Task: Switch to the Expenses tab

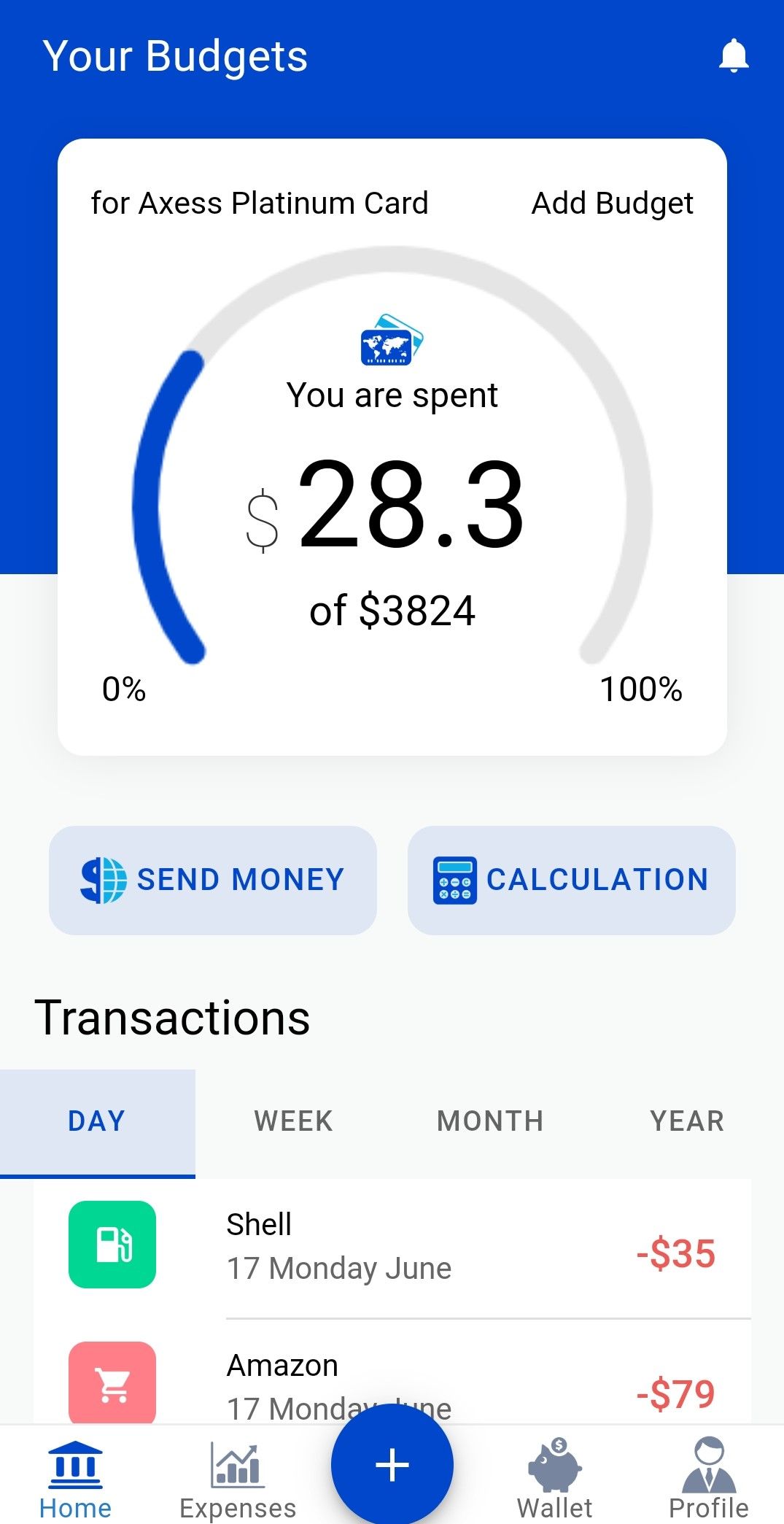Action: [x=238, y=1479]
